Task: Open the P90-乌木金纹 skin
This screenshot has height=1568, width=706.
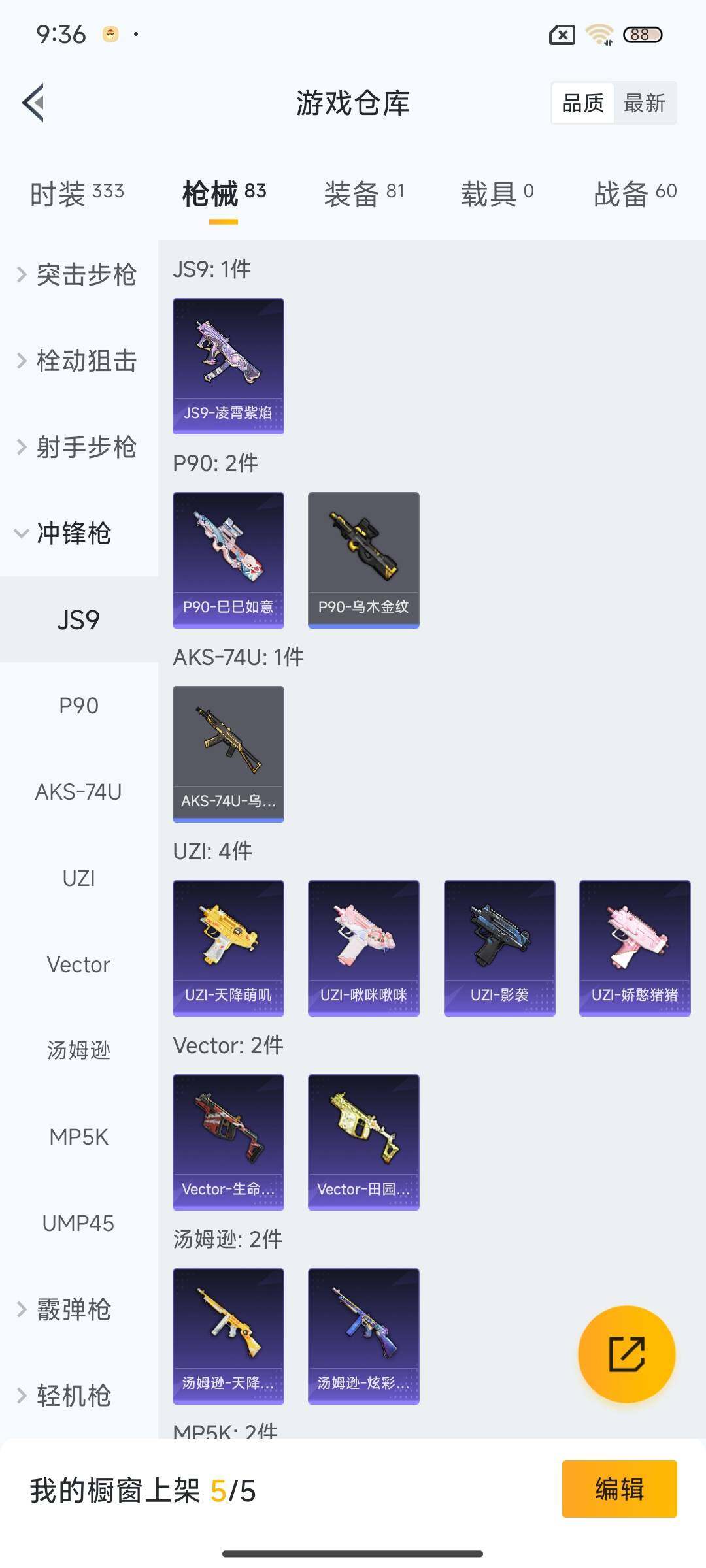Action: pyautogui.click(x=363, y=560)
